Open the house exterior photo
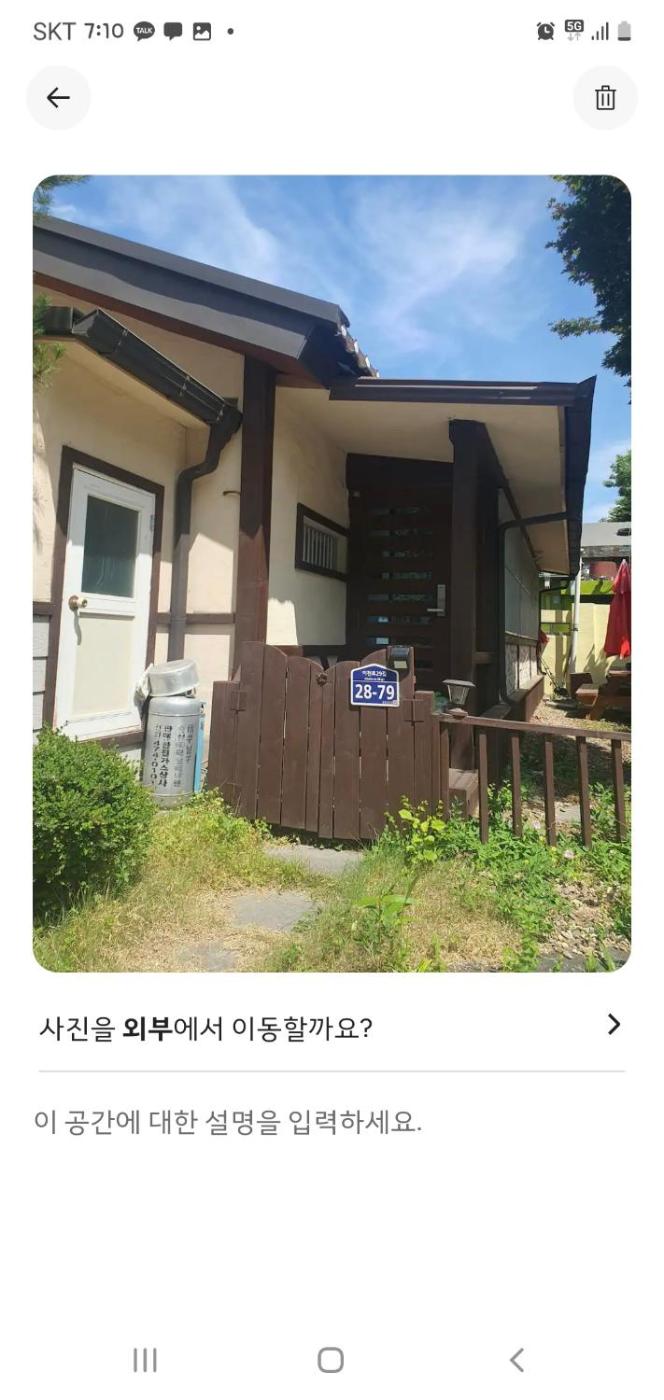 pos(331,573)
